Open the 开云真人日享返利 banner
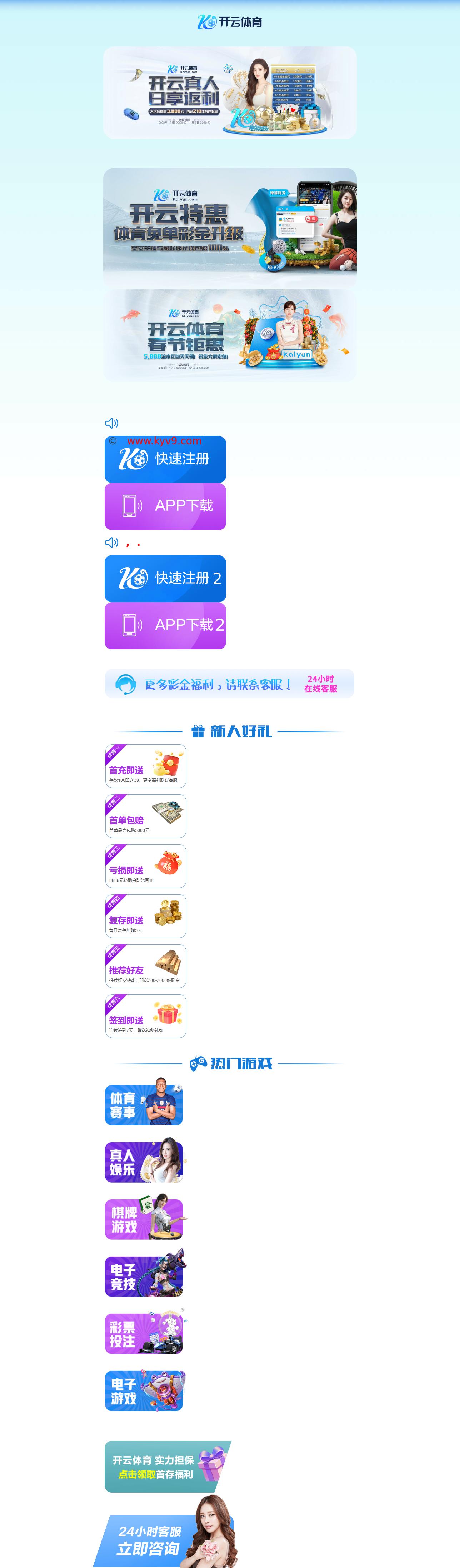 229,93
